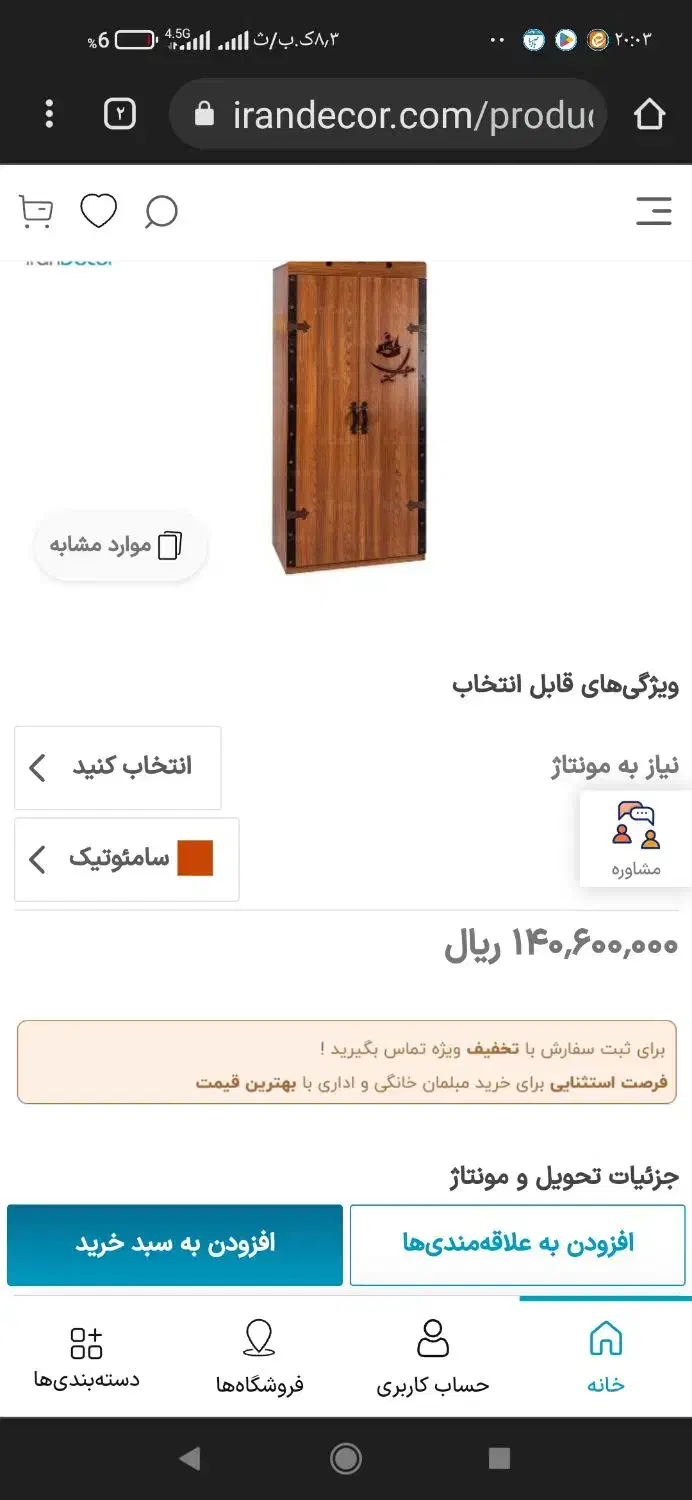Open the browser tab switcher
The image size is (692, 1500).
pyautogui.click(x=120, y=115)
